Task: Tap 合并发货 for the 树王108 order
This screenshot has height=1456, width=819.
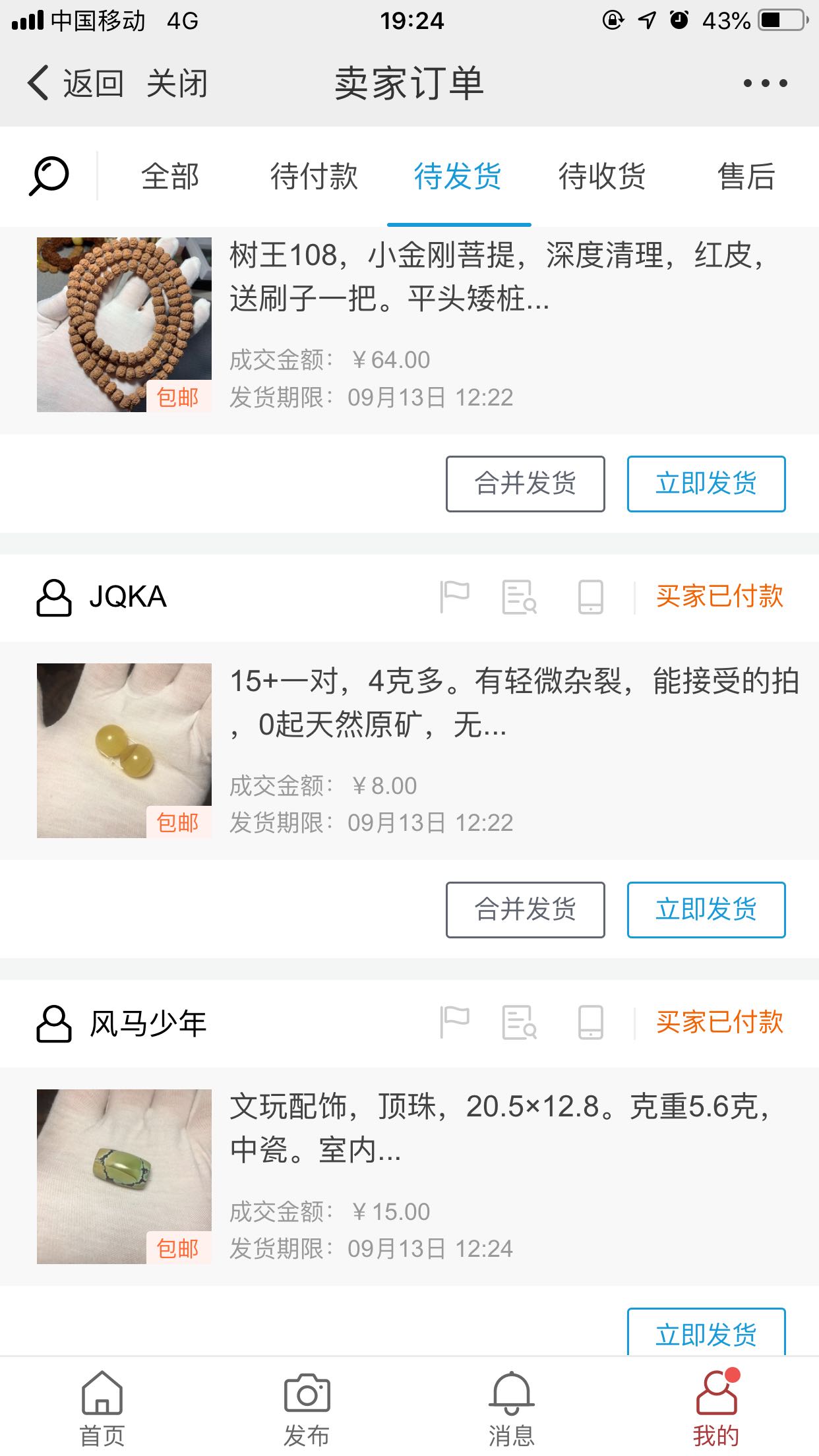Action: tap(525, 483)
